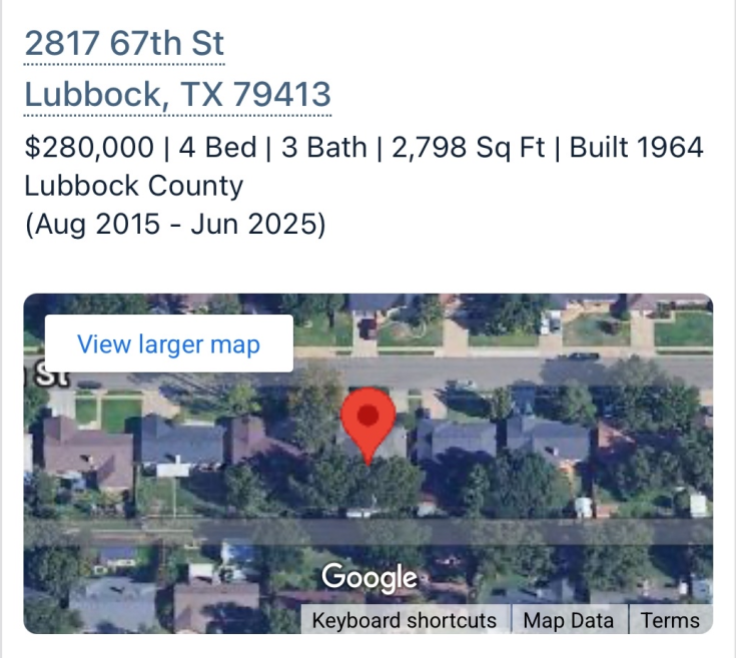
Task: Open Keyboard shortcuts on the map
Action: point(404,620)
